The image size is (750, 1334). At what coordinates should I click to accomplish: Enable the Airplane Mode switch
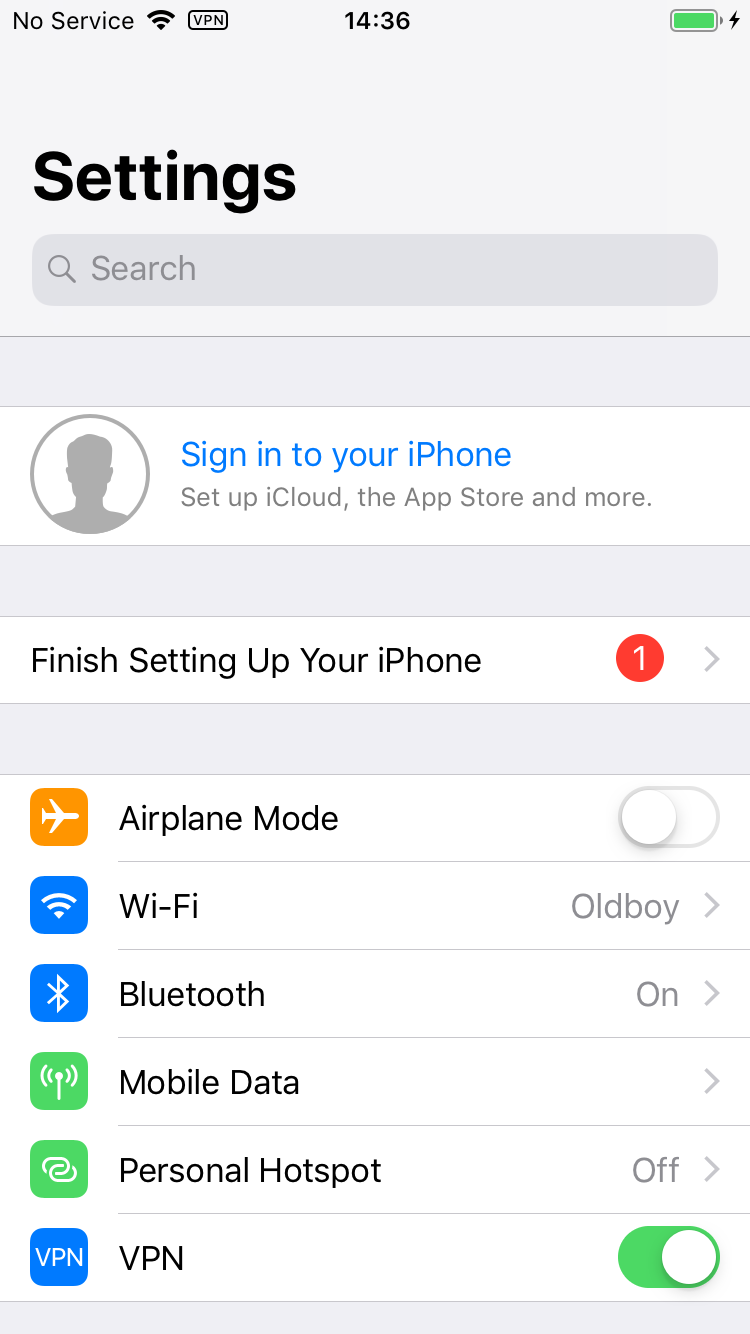click(668, 818)
